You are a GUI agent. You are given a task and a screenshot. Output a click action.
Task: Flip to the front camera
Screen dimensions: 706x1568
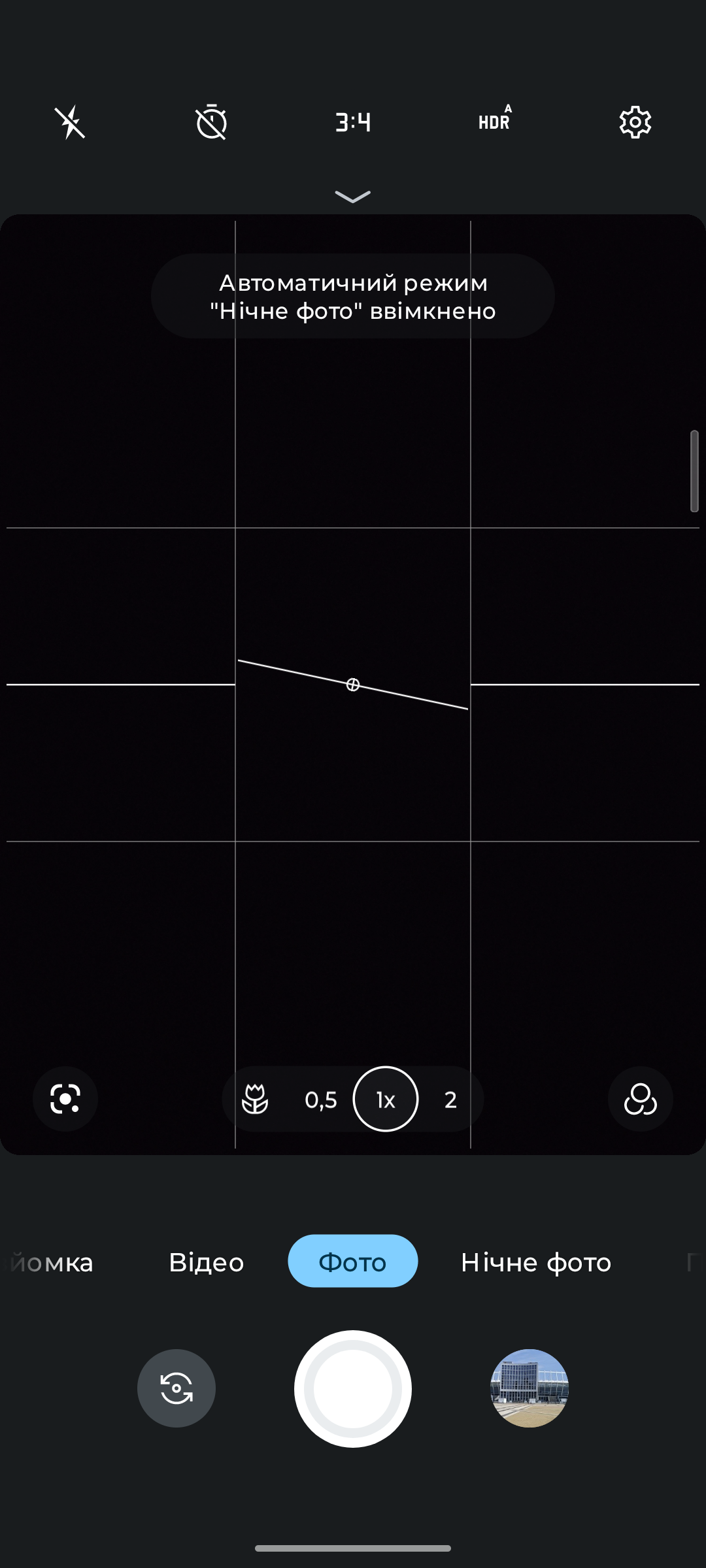click(x=176, y=1388)
